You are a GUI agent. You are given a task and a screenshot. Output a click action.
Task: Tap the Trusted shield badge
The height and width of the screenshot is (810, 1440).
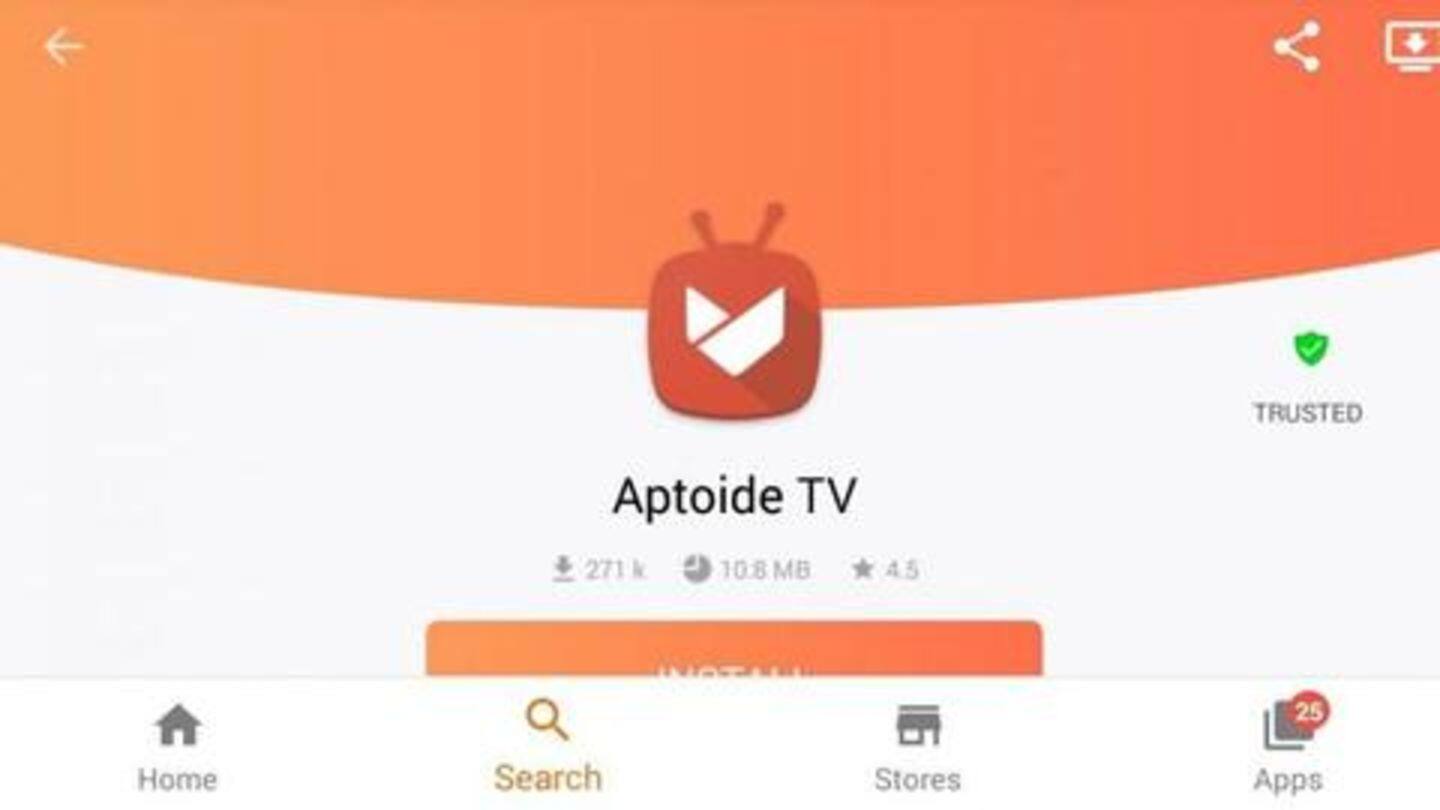(x=1309, y=349)
